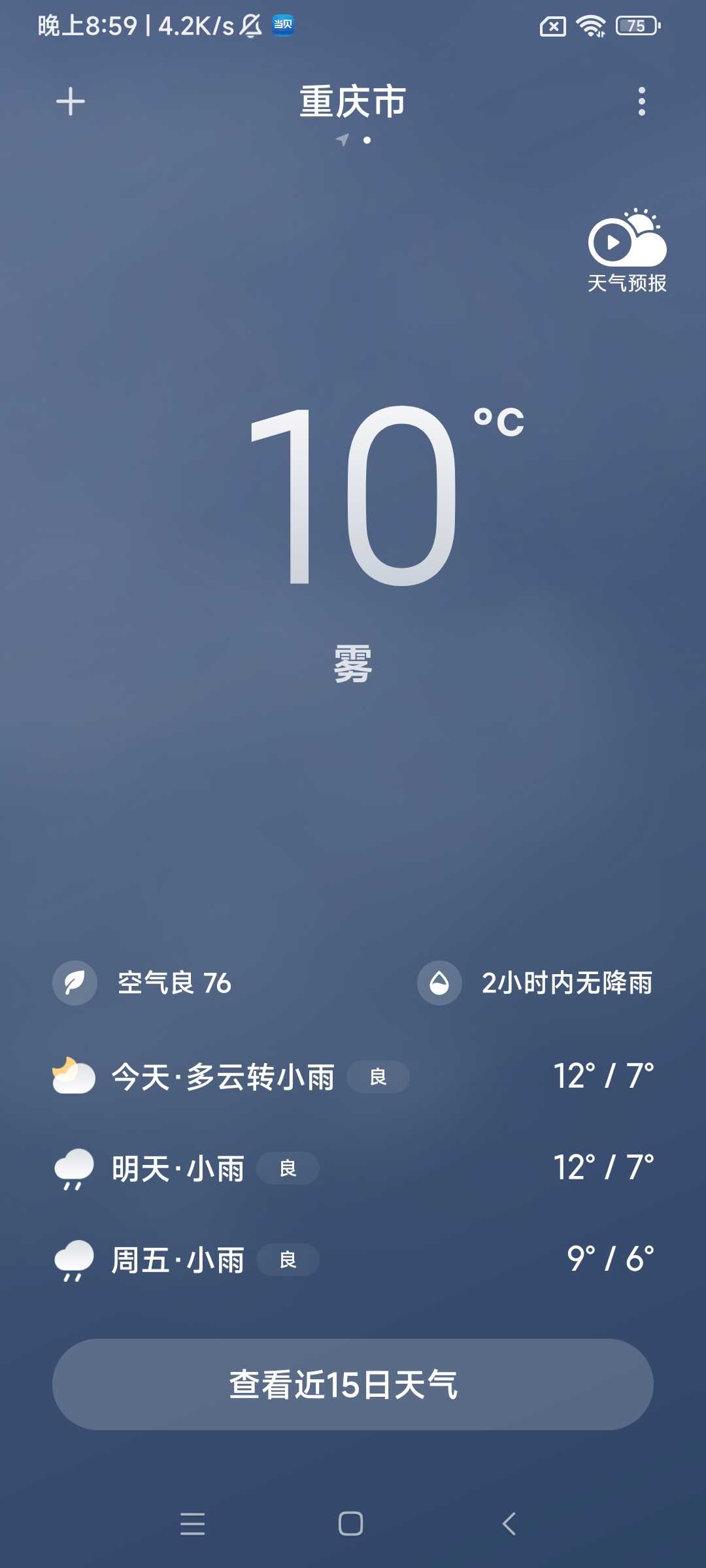Image resolution: width=706 pixels, height=1568 pixels.
Task: Go to the system home screen
Action: [351, 1524]
